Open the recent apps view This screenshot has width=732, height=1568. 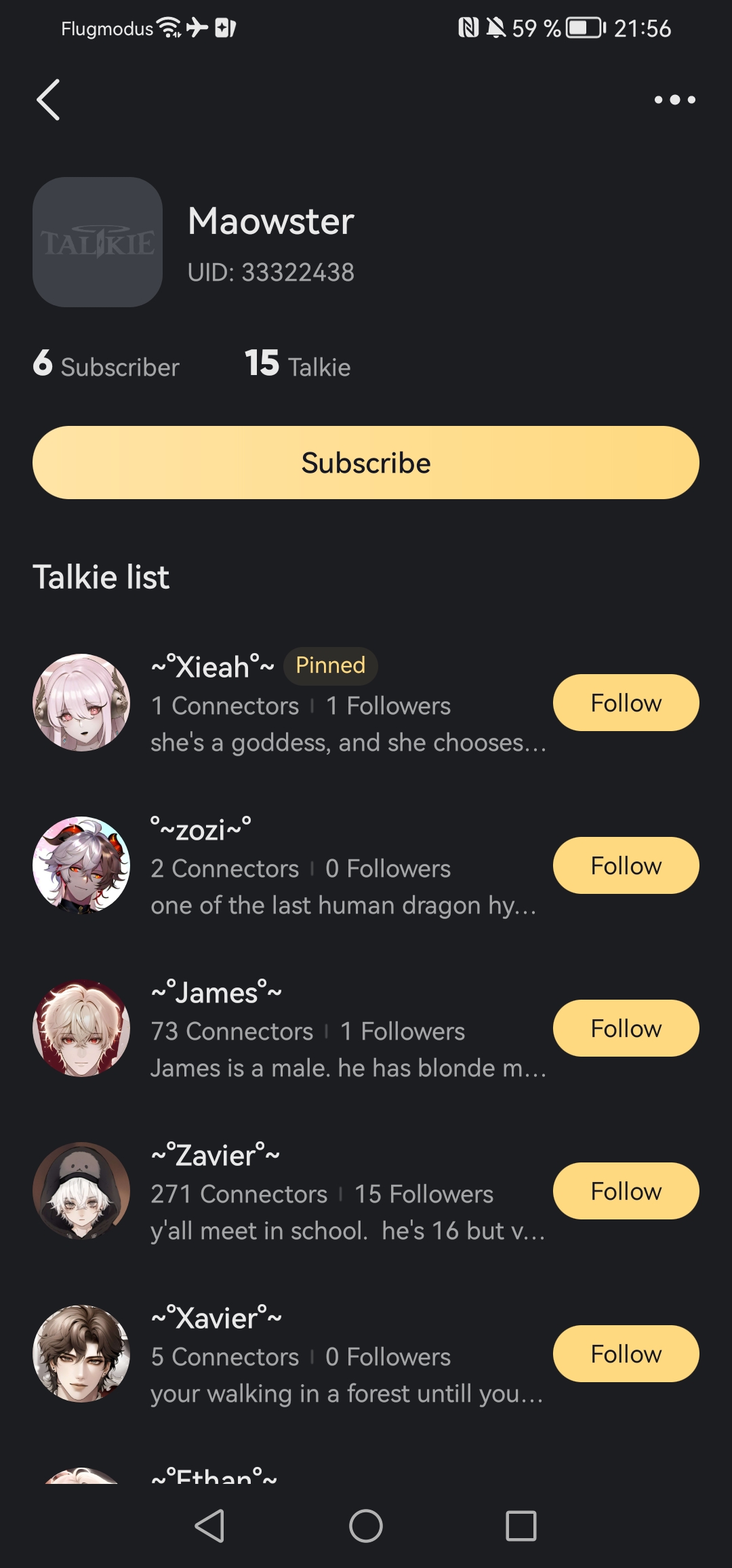[x=521, y=1526]
